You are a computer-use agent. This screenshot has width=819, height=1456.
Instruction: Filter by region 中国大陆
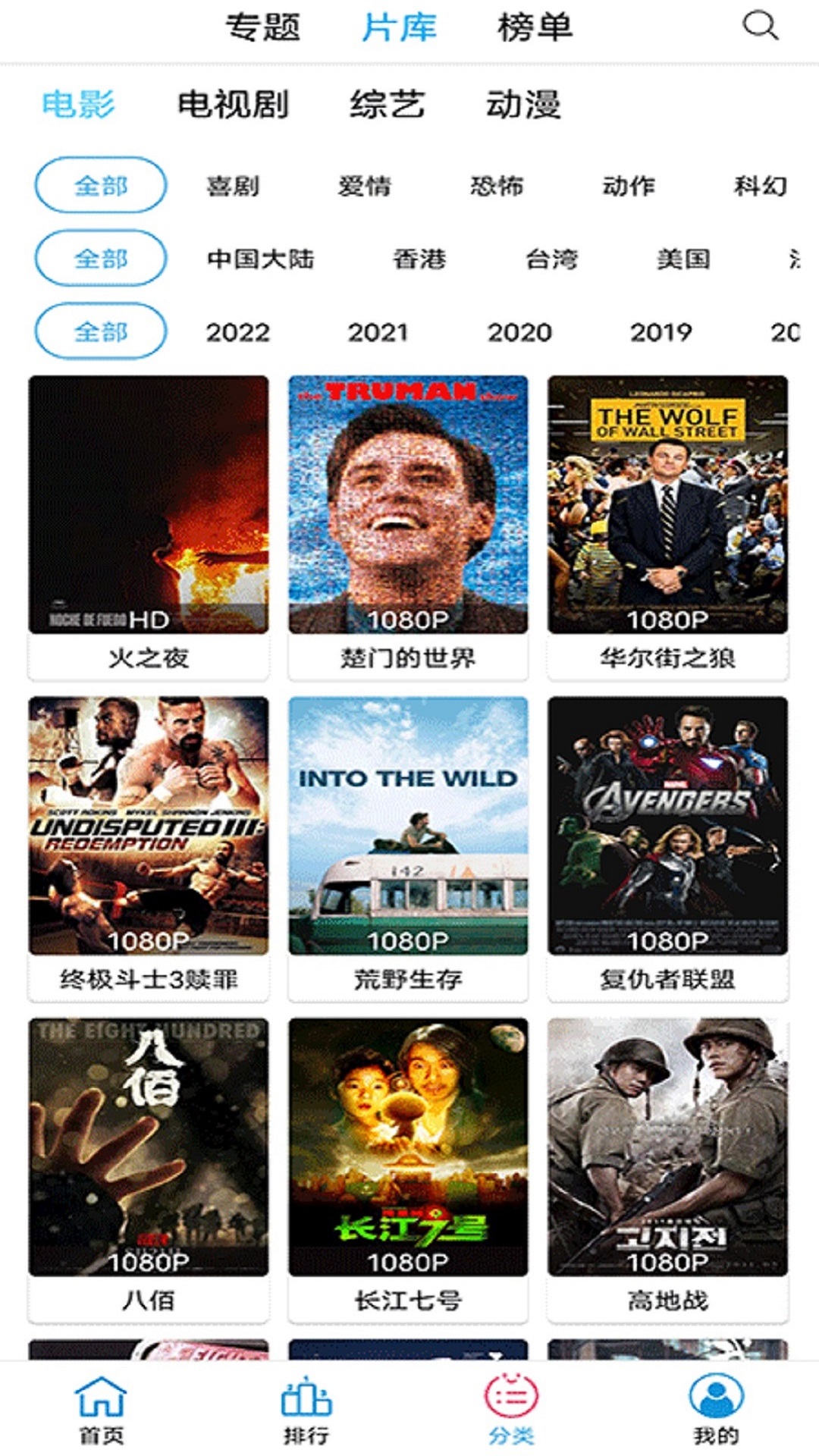coord(260,259)
